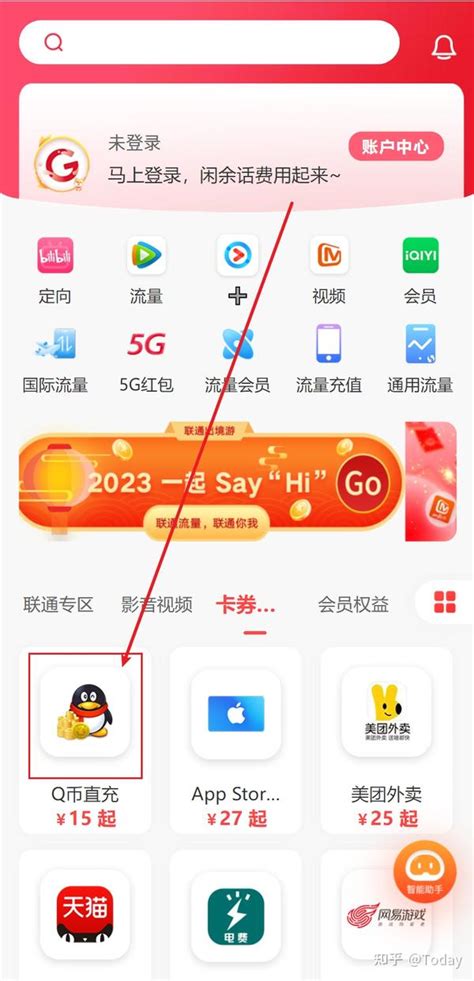Open the 天猫 card
The image size is (474, 981).
pyautogui.click(x=85, y=915)
